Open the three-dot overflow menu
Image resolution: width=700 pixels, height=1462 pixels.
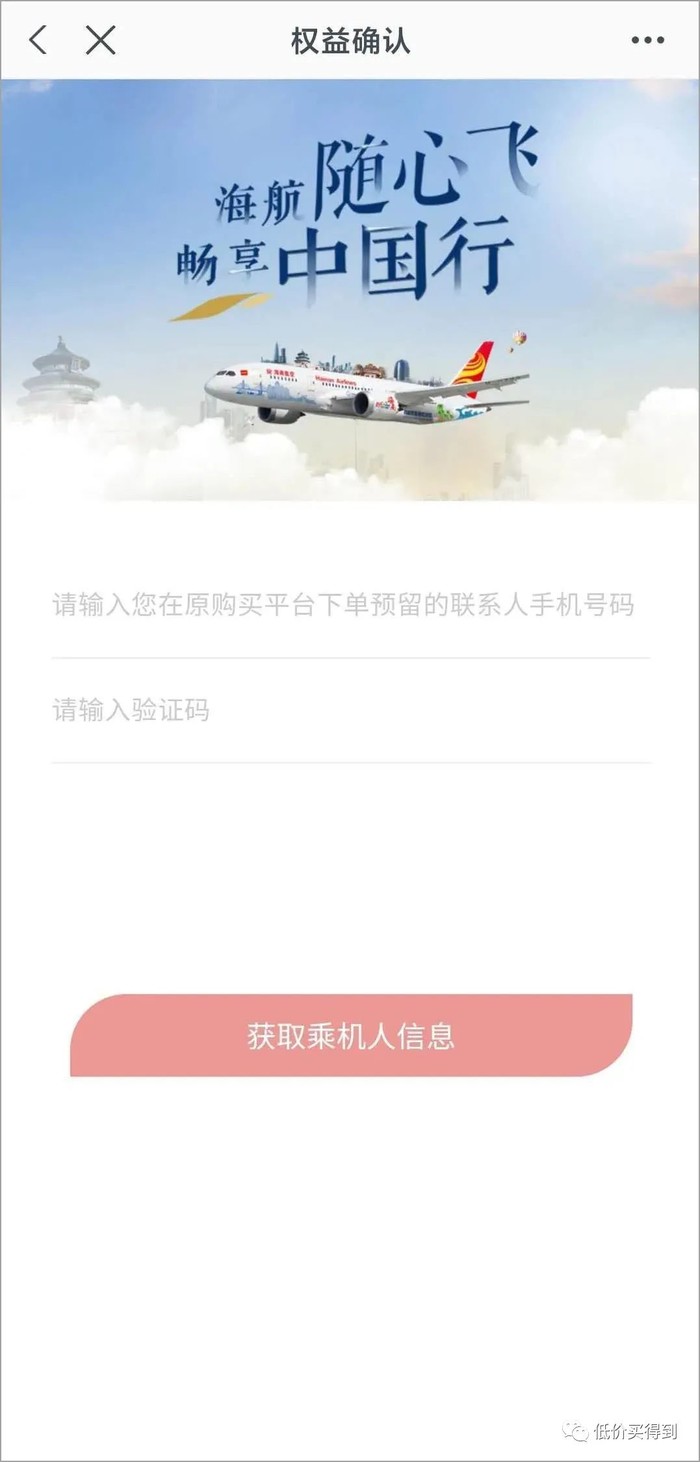tap(647, 40)
